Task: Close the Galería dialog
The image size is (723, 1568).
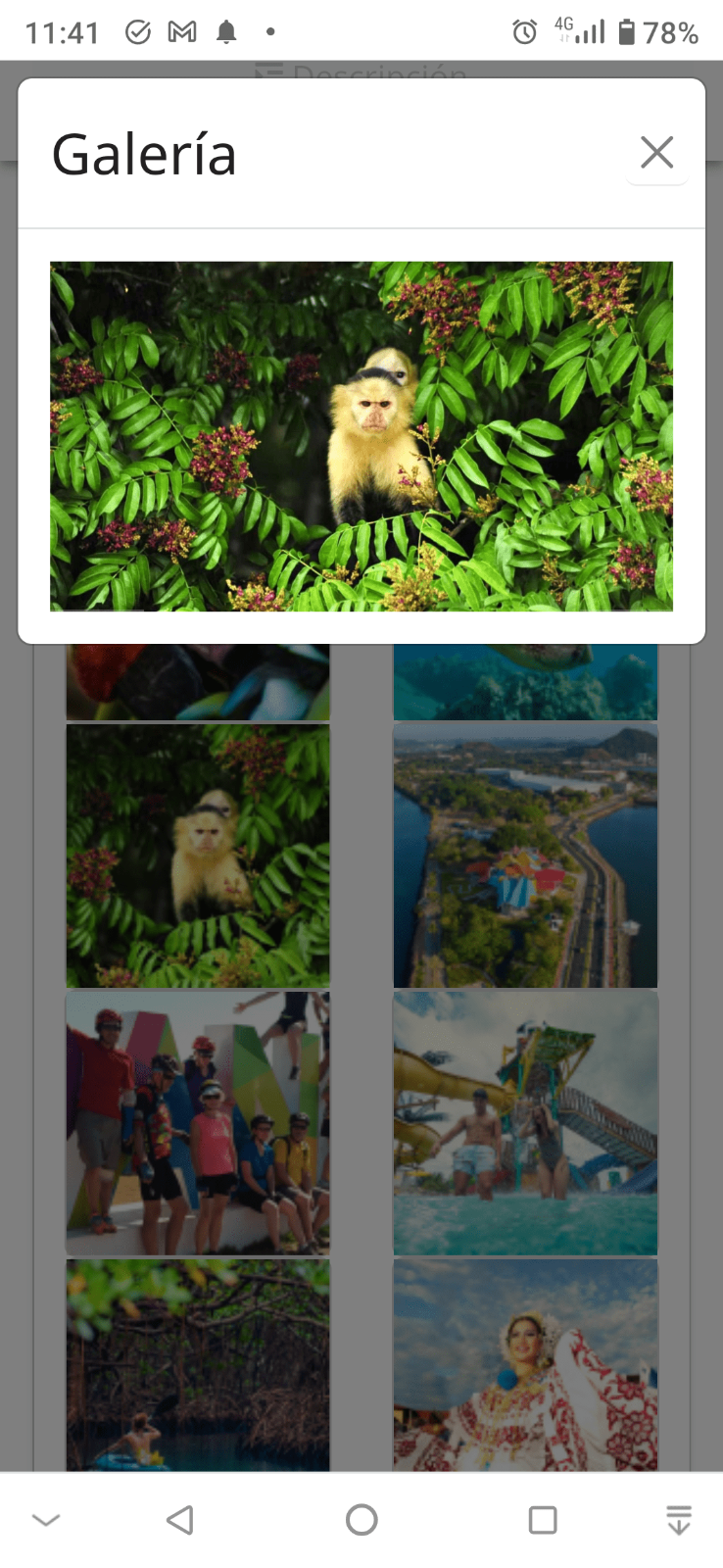Action: click(x=656, y=153)
